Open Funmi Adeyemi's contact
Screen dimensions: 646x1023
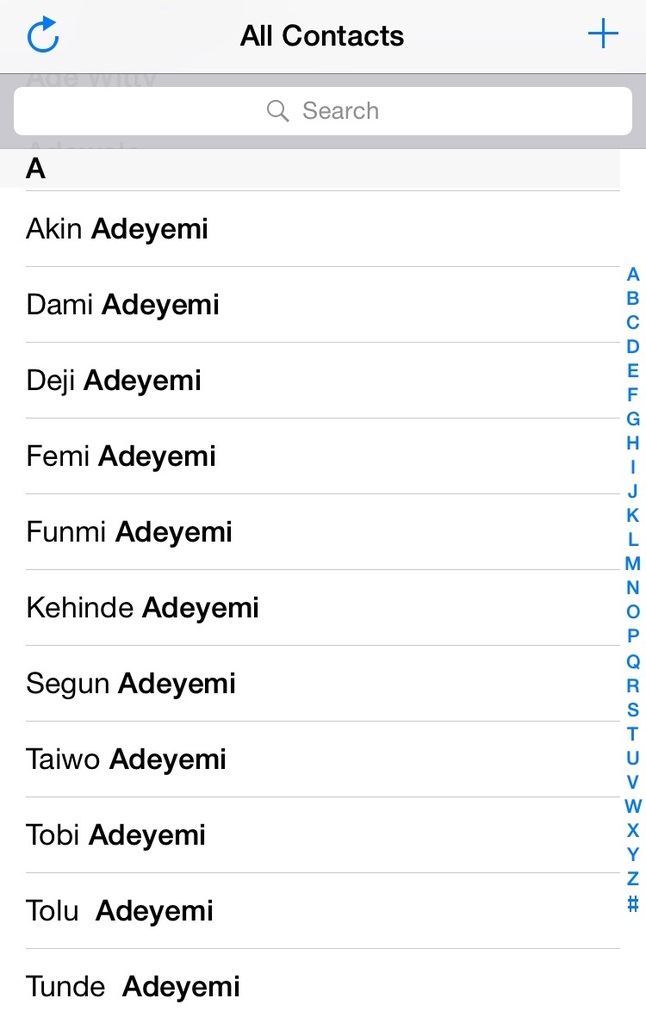(129, 532)
